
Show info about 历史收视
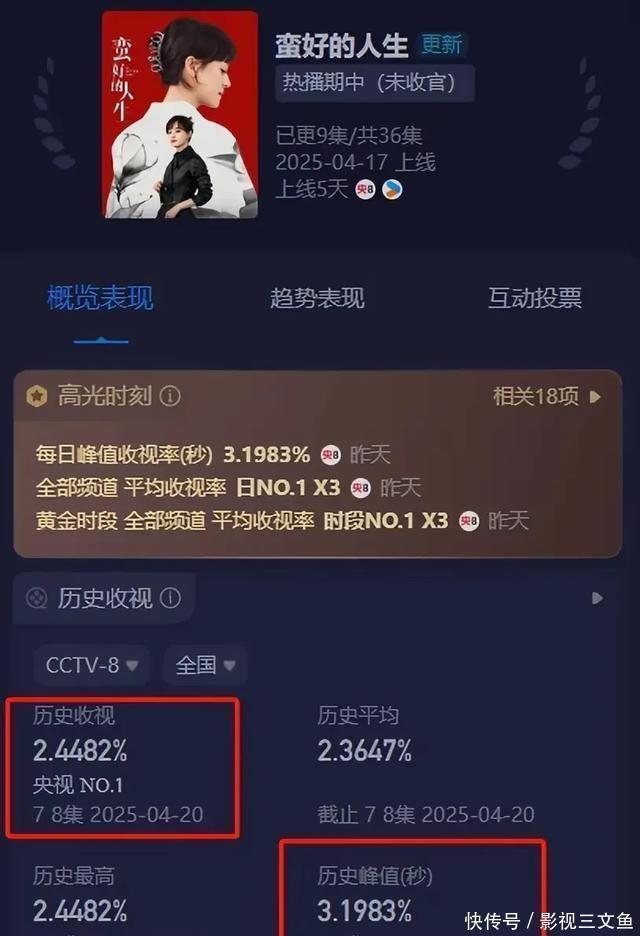coord(171,598)
